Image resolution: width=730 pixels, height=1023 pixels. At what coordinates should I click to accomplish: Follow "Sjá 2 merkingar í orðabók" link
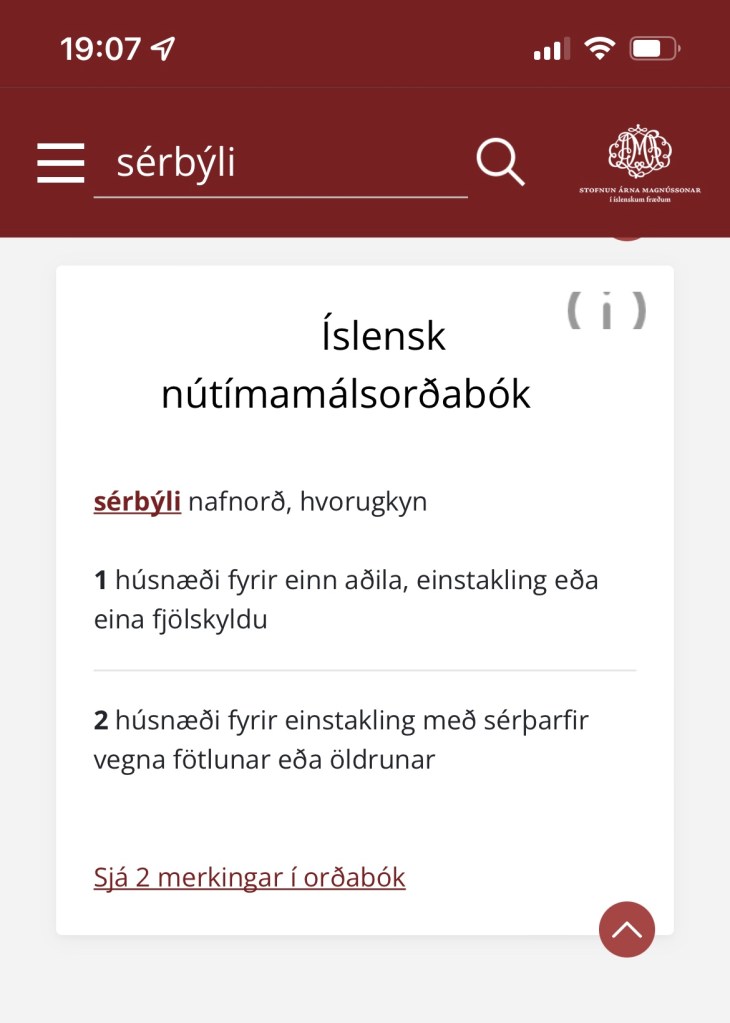click(x=249, y=877)
